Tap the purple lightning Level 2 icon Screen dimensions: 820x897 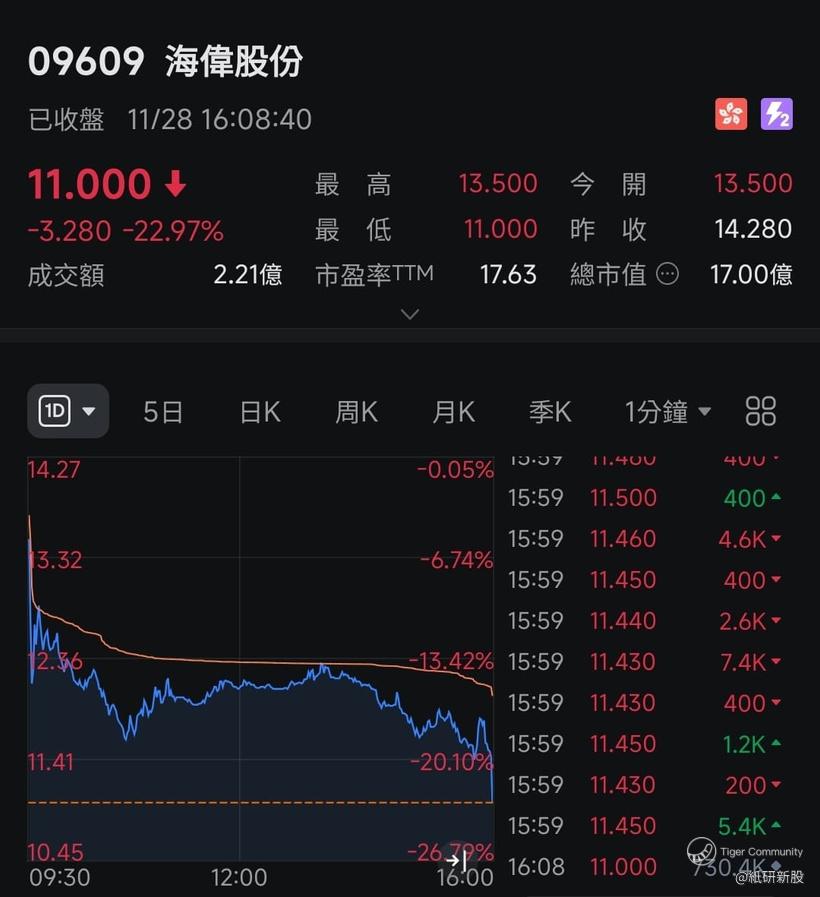(x=777, y=114)
